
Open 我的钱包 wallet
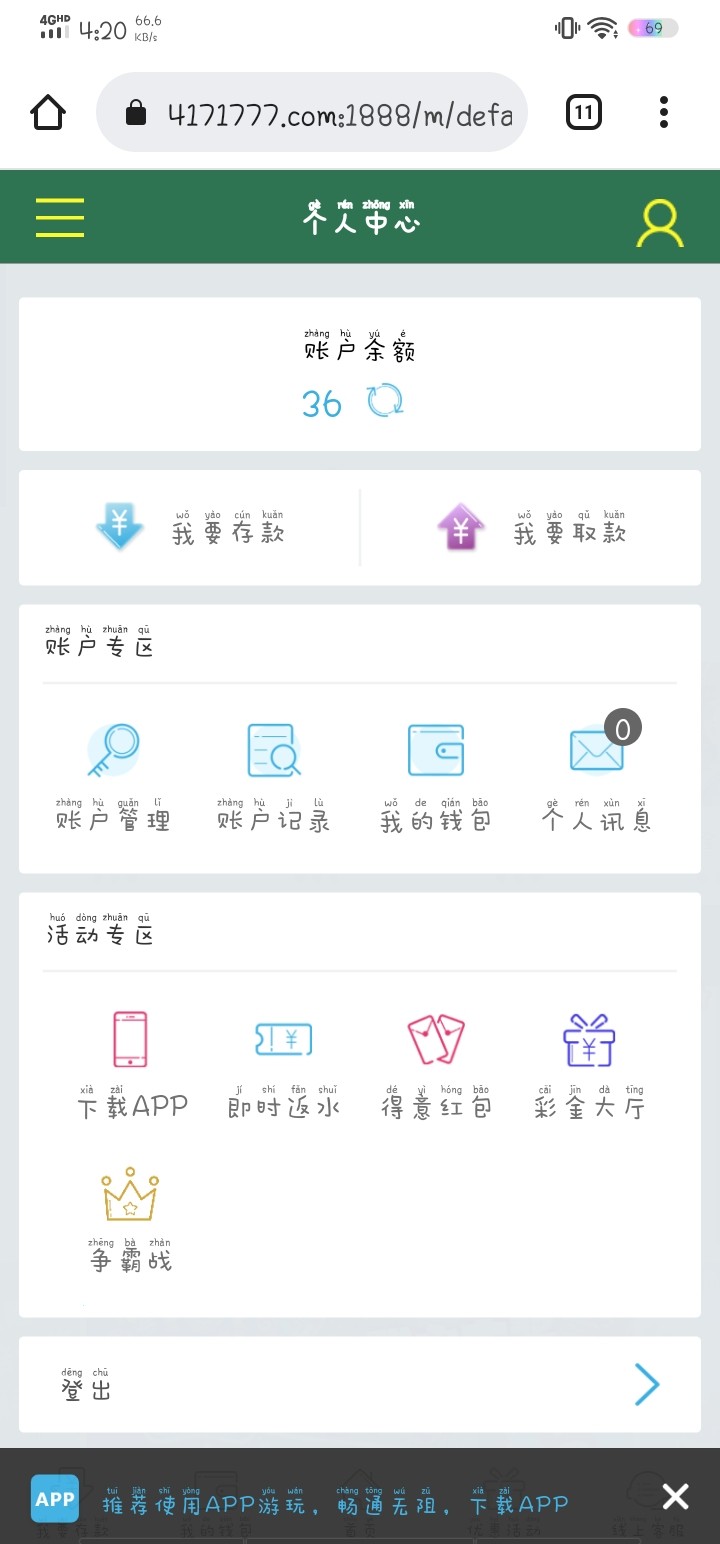pyautogui.click(x=436, y=777)
